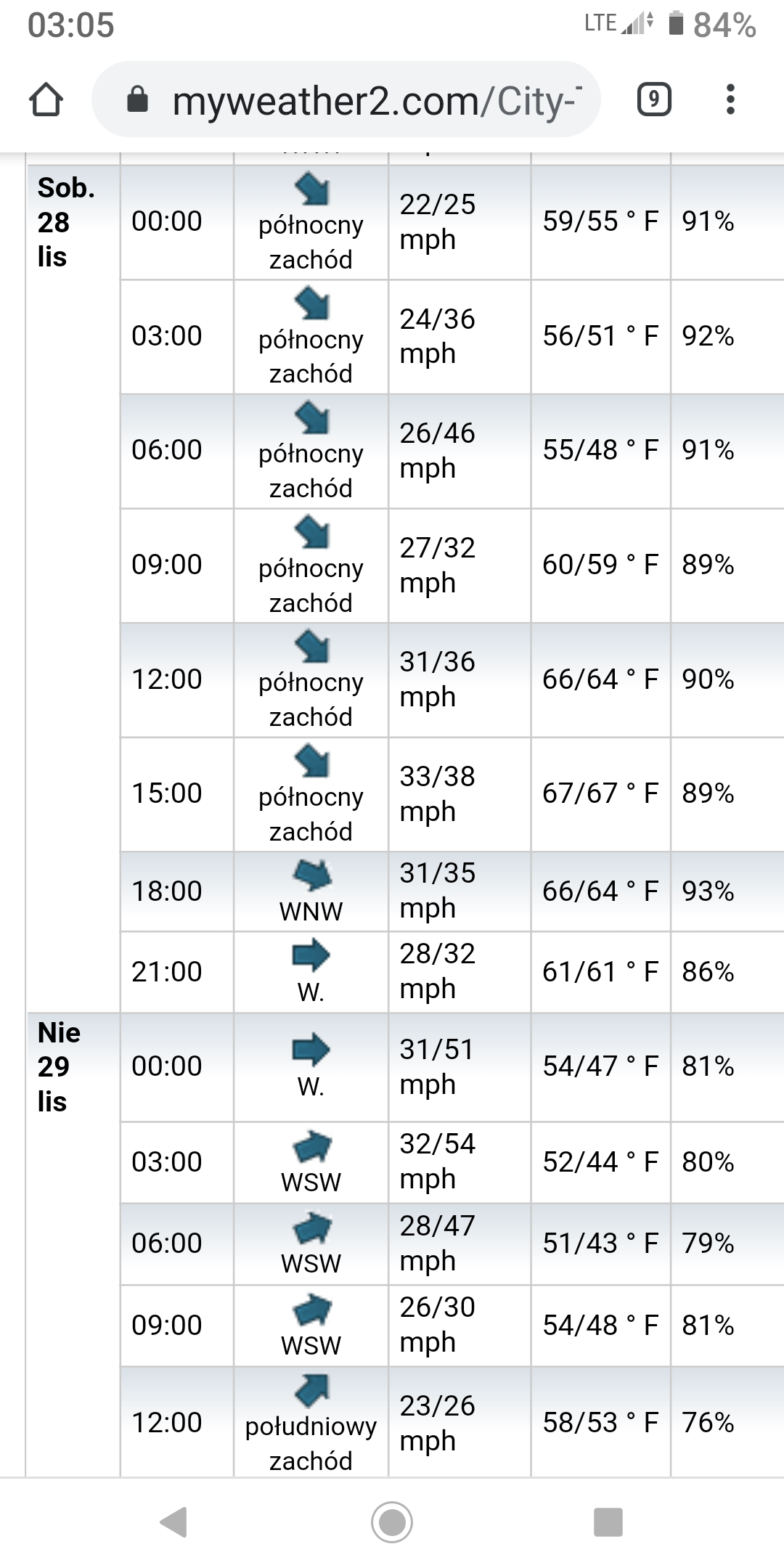Open recent apps with the square button
The width and height of the screenshot is (784, 1568).
tap(608, 1522)
